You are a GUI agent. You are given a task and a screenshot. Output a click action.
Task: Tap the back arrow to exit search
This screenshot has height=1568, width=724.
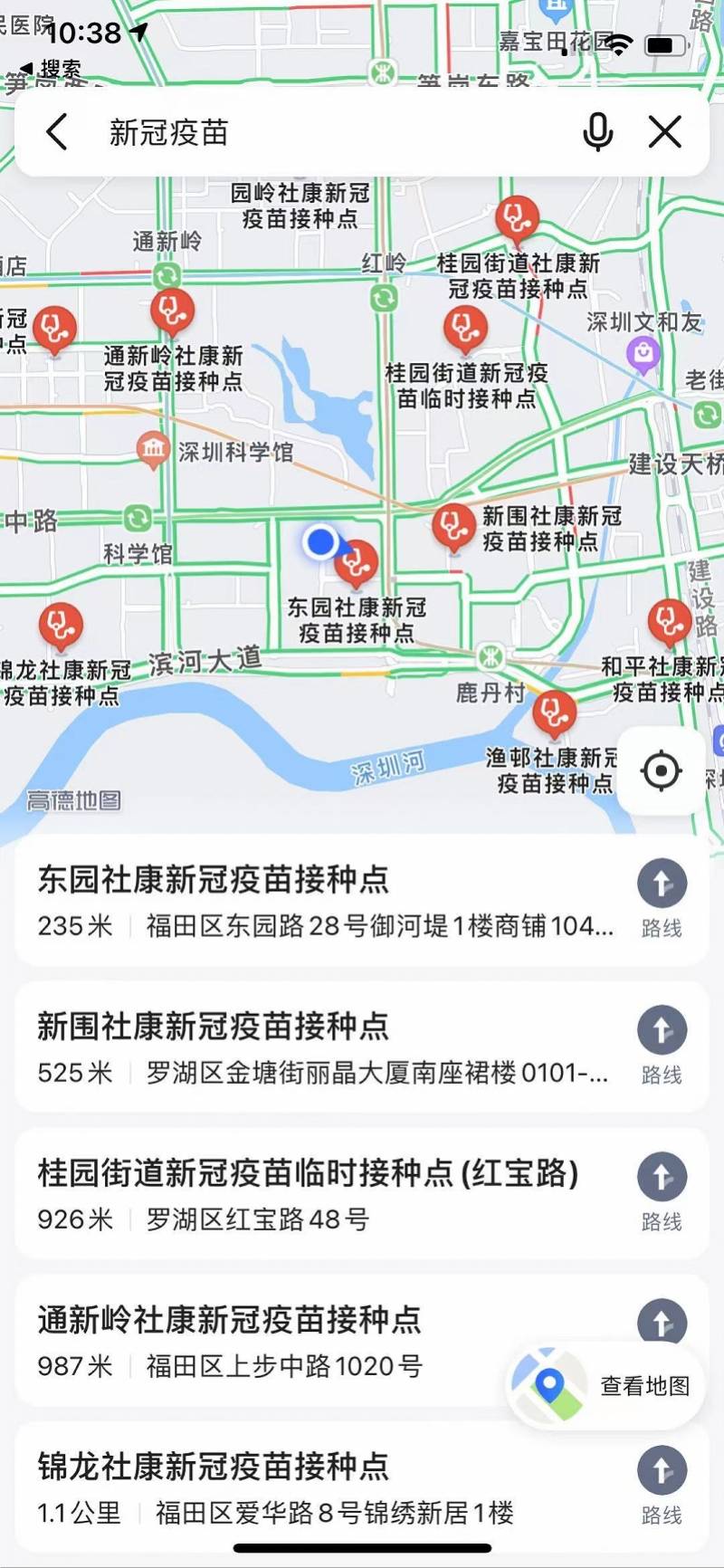click(x=56, y=132)
